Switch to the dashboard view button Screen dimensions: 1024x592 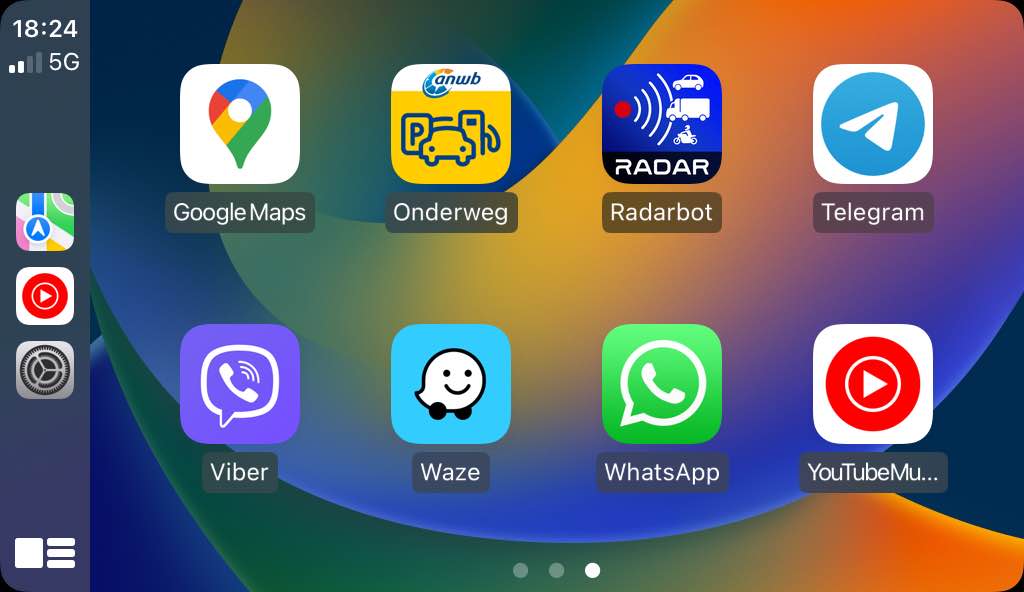(x=45, y=553)
